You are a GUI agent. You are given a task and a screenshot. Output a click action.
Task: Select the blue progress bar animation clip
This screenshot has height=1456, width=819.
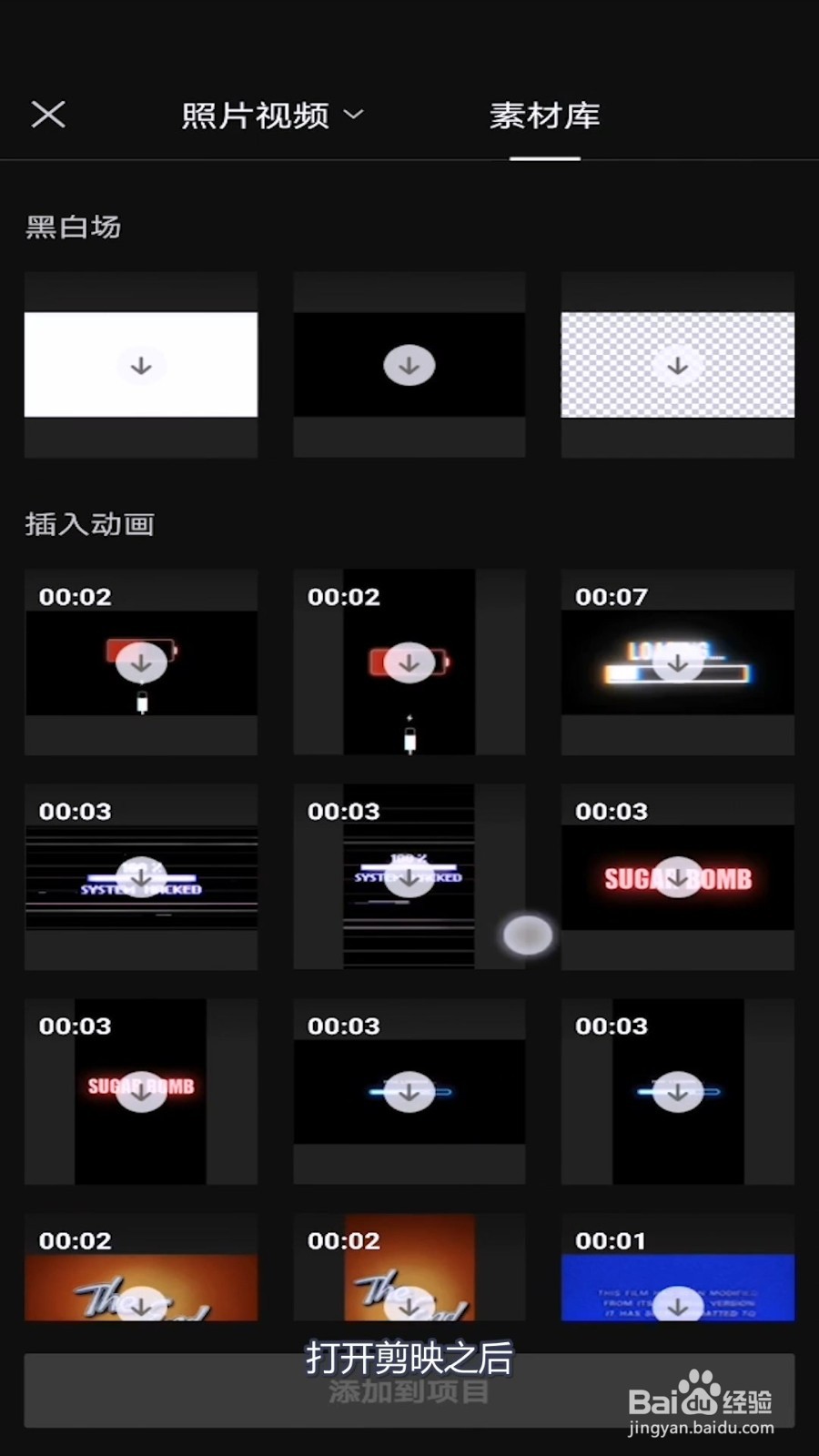pyautogui.click(x=409, y=1090)
